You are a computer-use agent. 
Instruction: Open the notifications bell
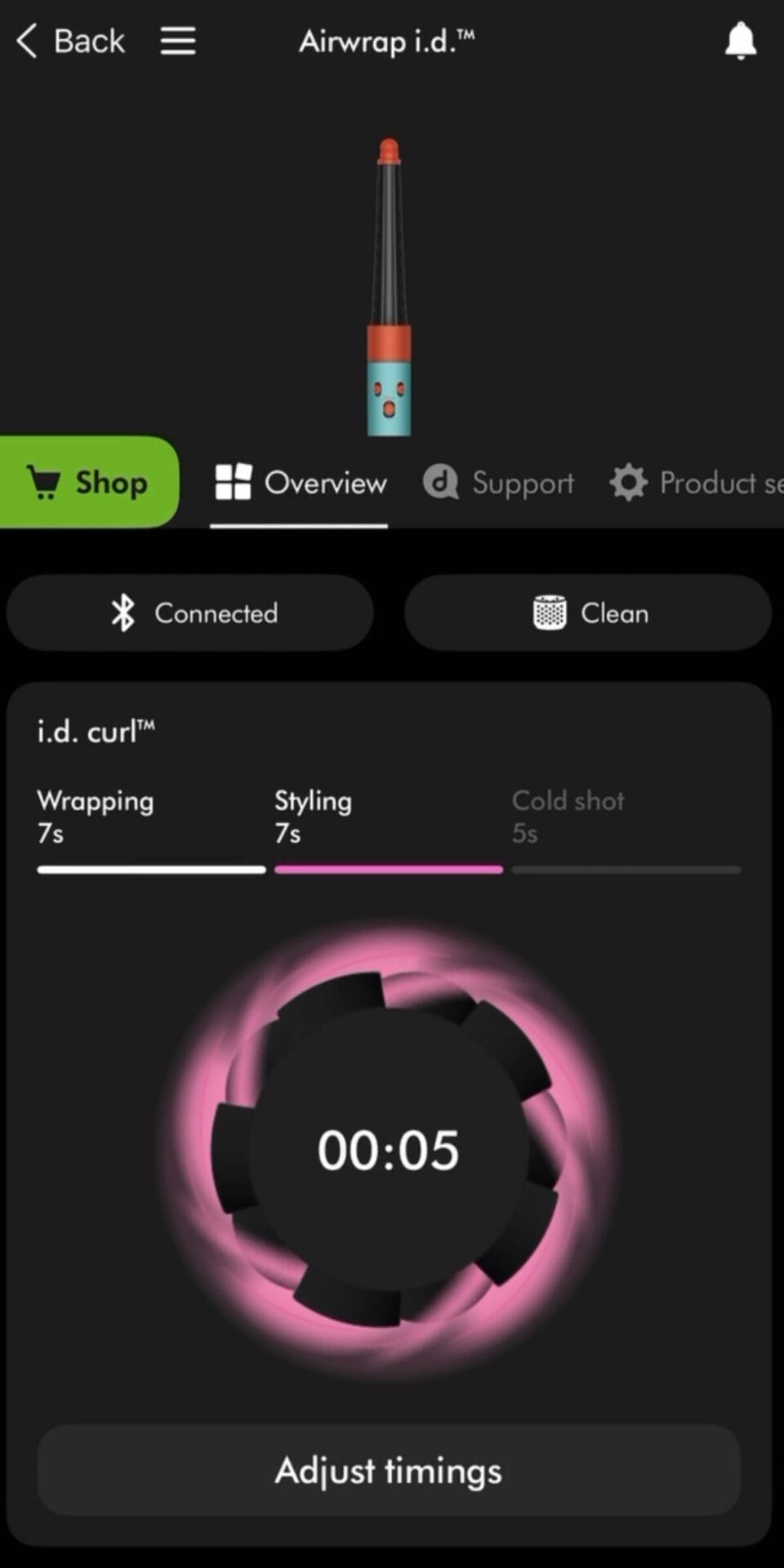(740, 41)
